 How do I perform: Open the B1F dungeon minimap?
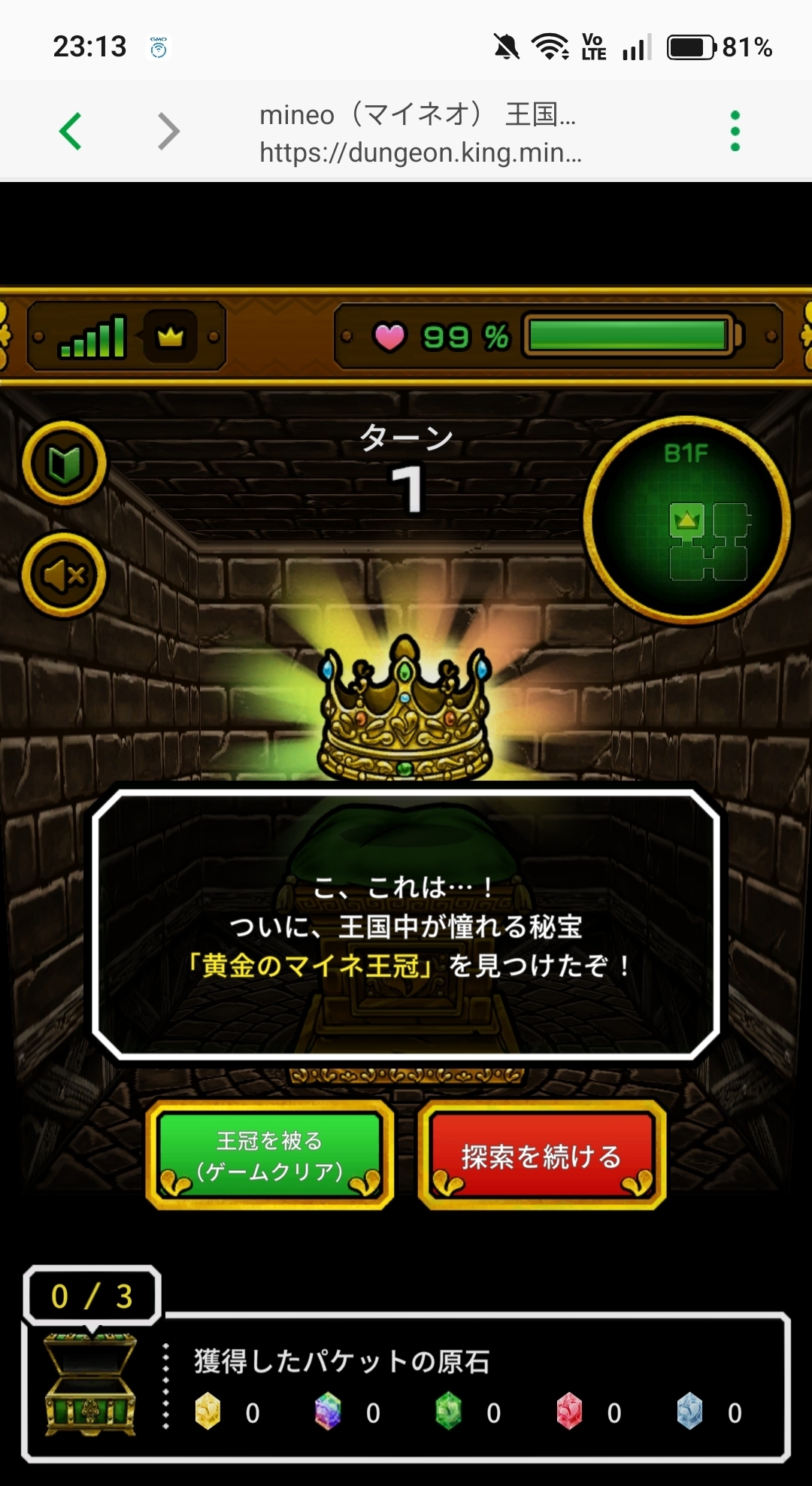[687, 520]
